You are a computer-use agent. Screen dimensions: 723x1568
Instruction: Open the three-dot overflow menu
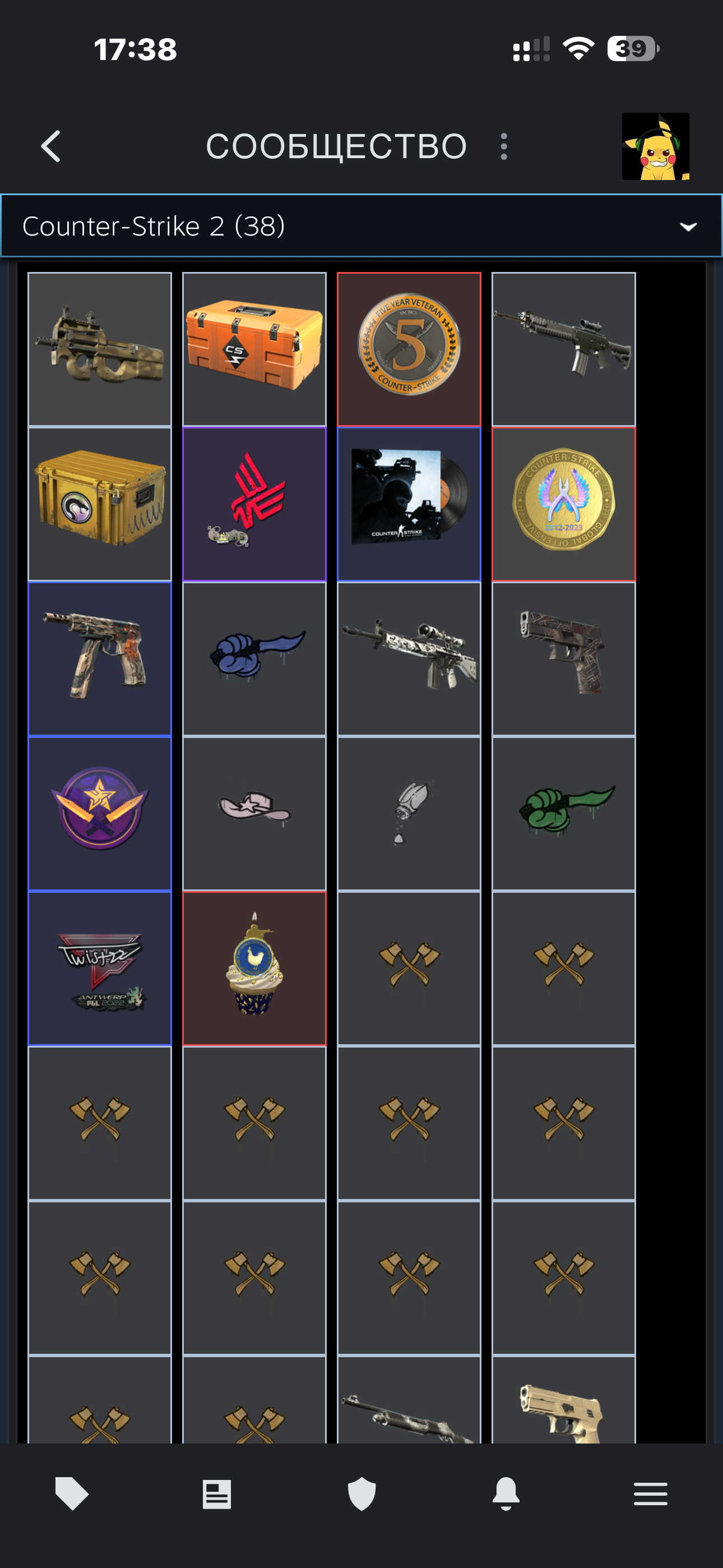click(503, 147)
